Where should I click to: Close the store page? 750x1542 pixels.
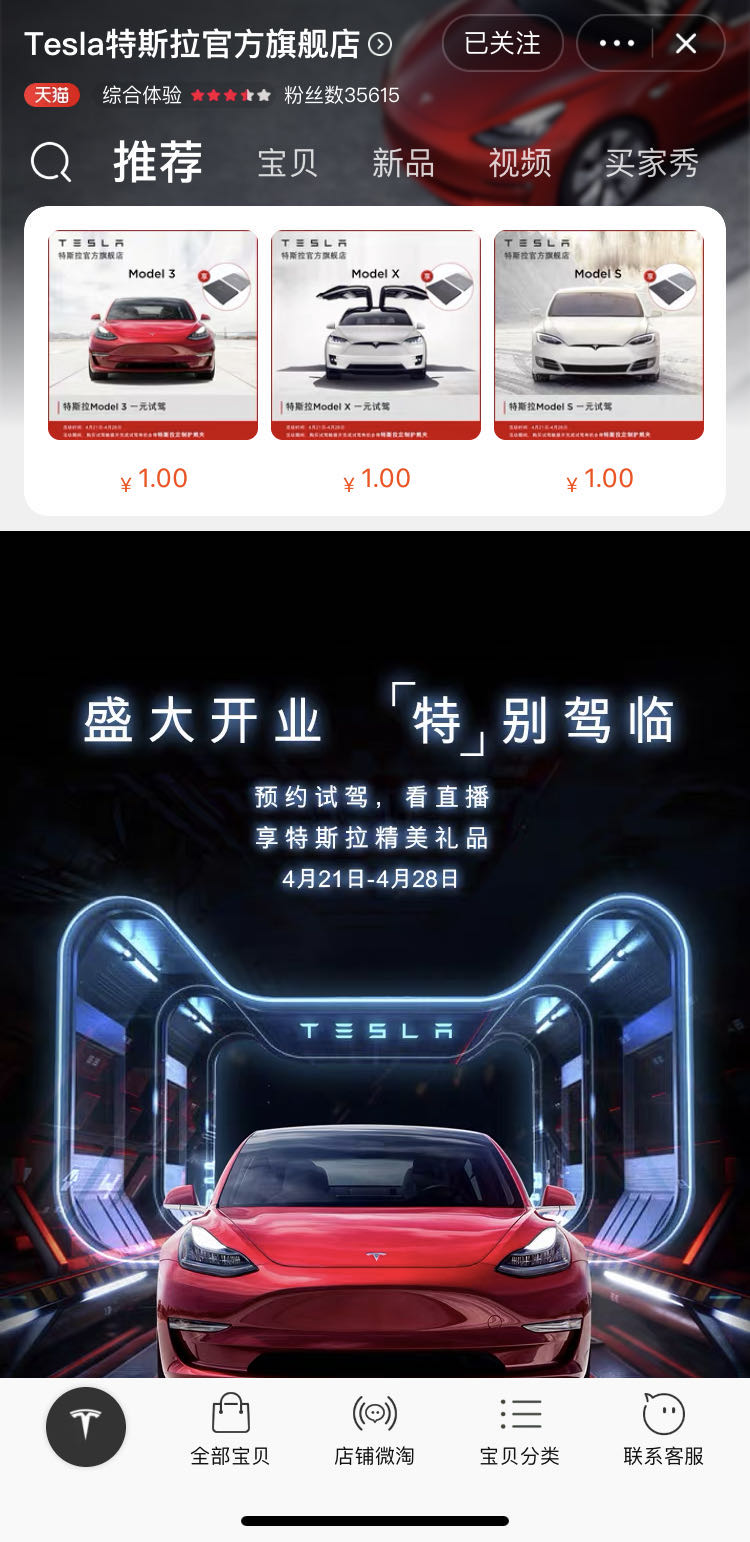686,43
